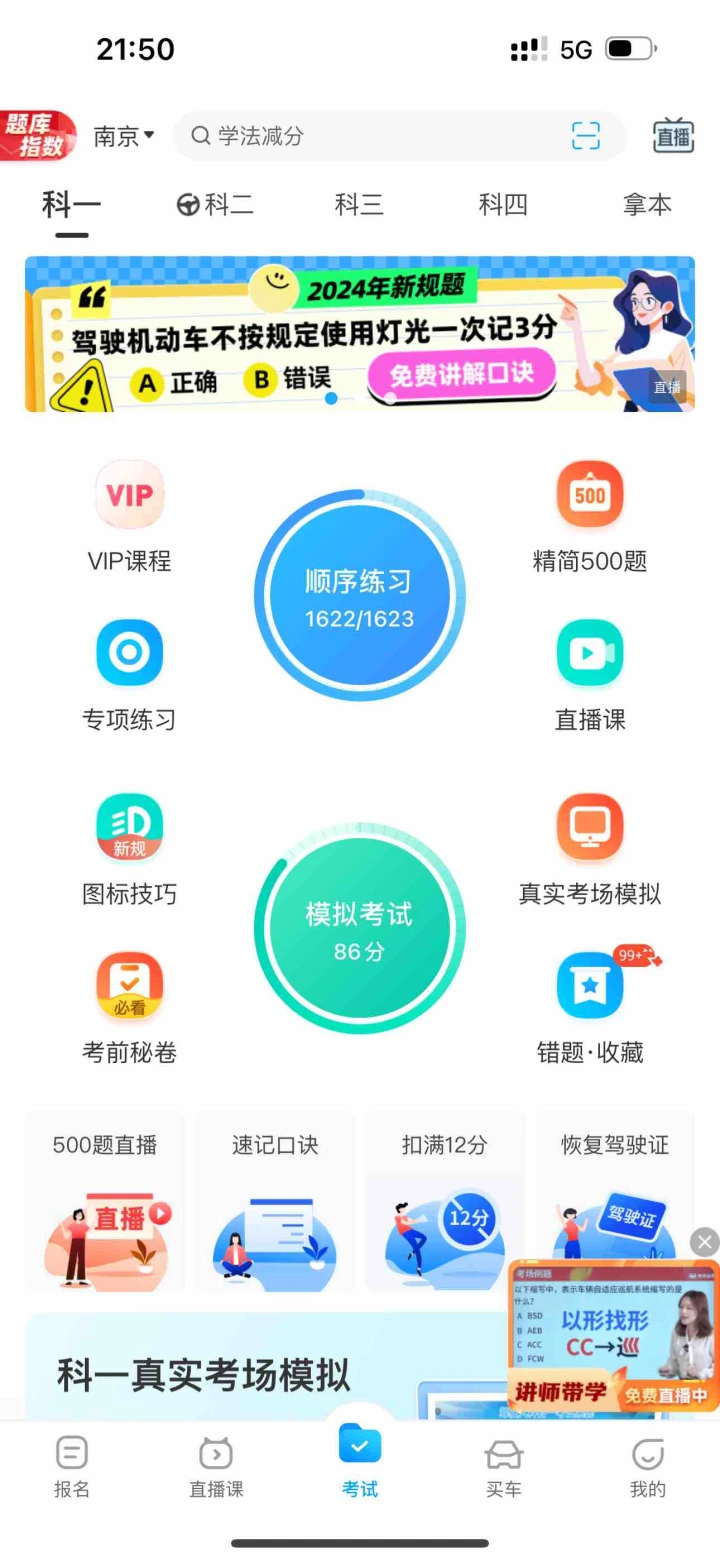Close the floating live-stream popup
The width and height of the screenshot is (720, 1561).
(x=705, y=1242)
